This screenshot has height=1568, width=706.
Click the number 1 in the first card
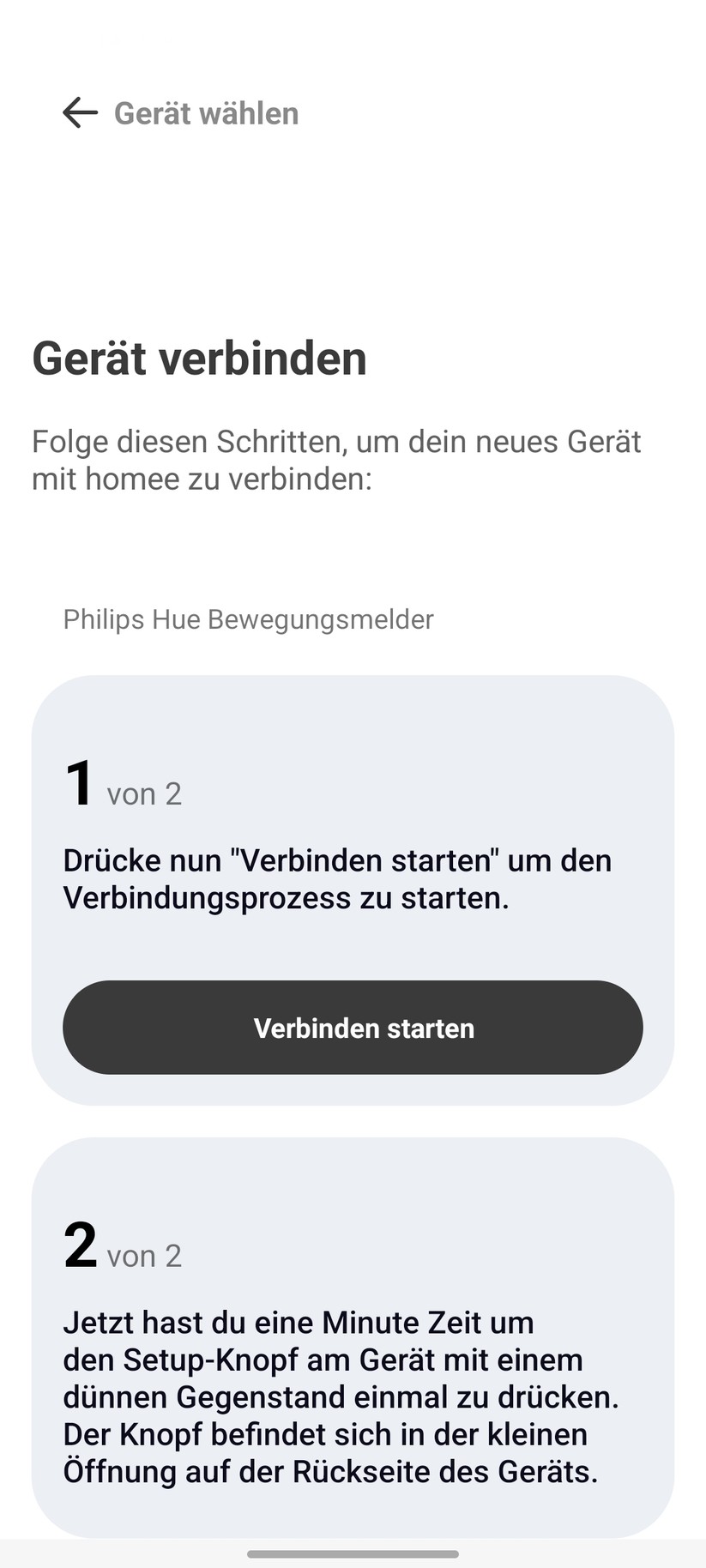(78, 781)
